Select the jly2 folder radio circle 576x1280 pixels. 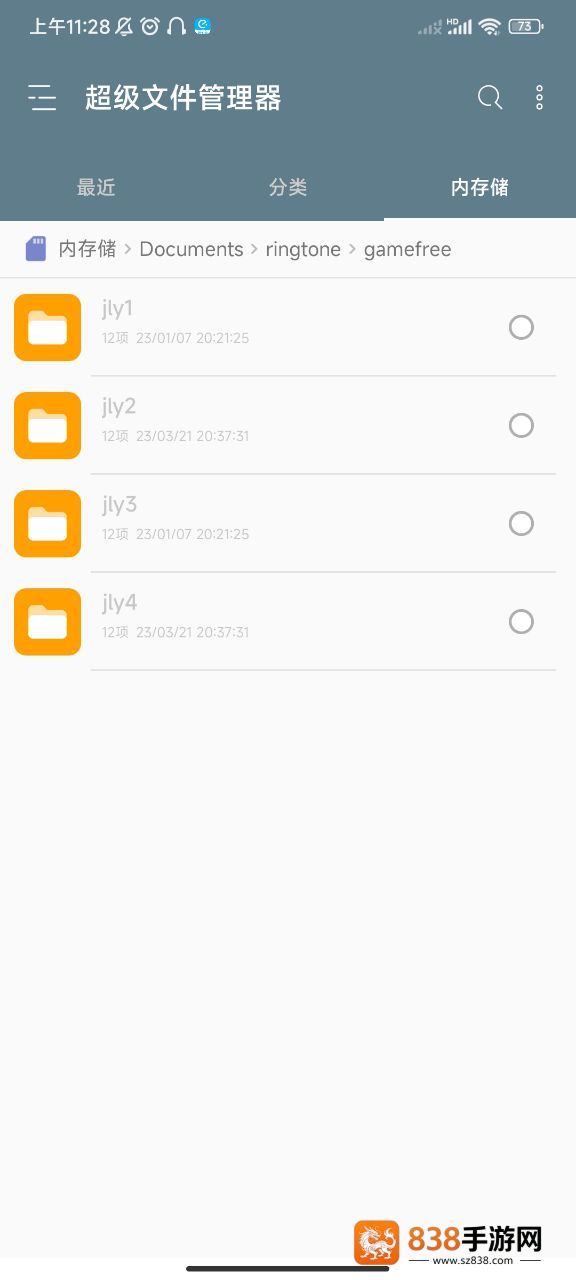(521, 425)
